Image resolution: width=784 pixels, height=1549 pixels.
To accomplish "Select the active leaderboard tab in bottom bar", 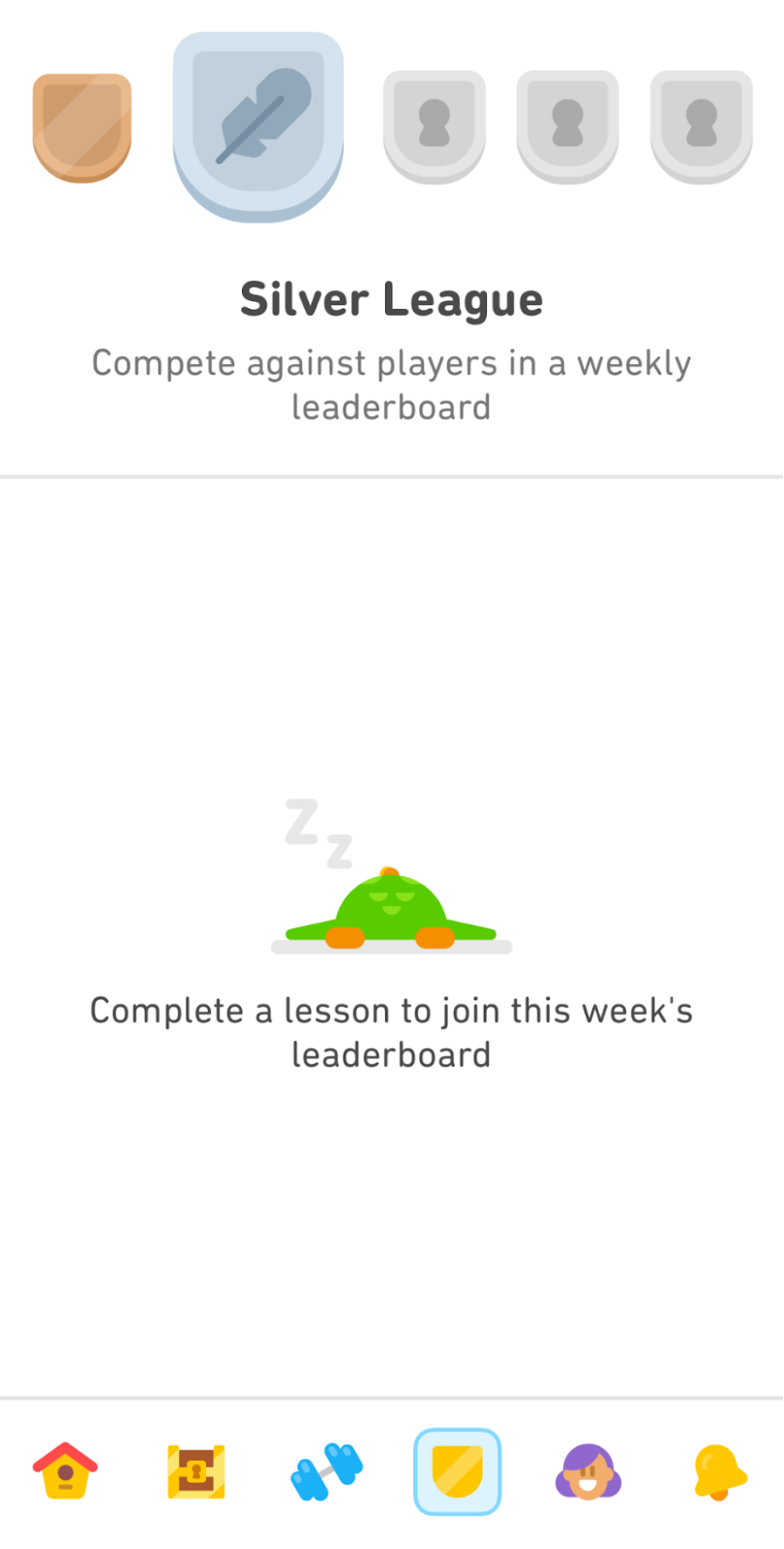I will [x=457, y=1472].
